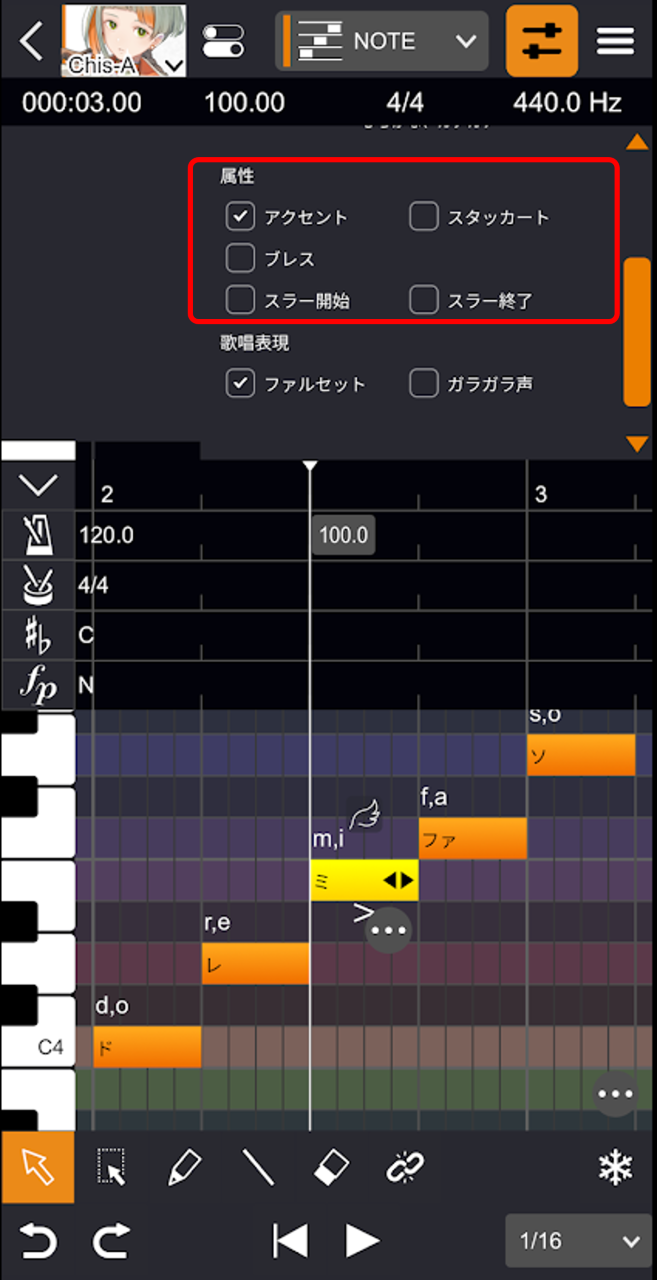Start playback with the play button
The image size is (657, 1280).
362,1241
